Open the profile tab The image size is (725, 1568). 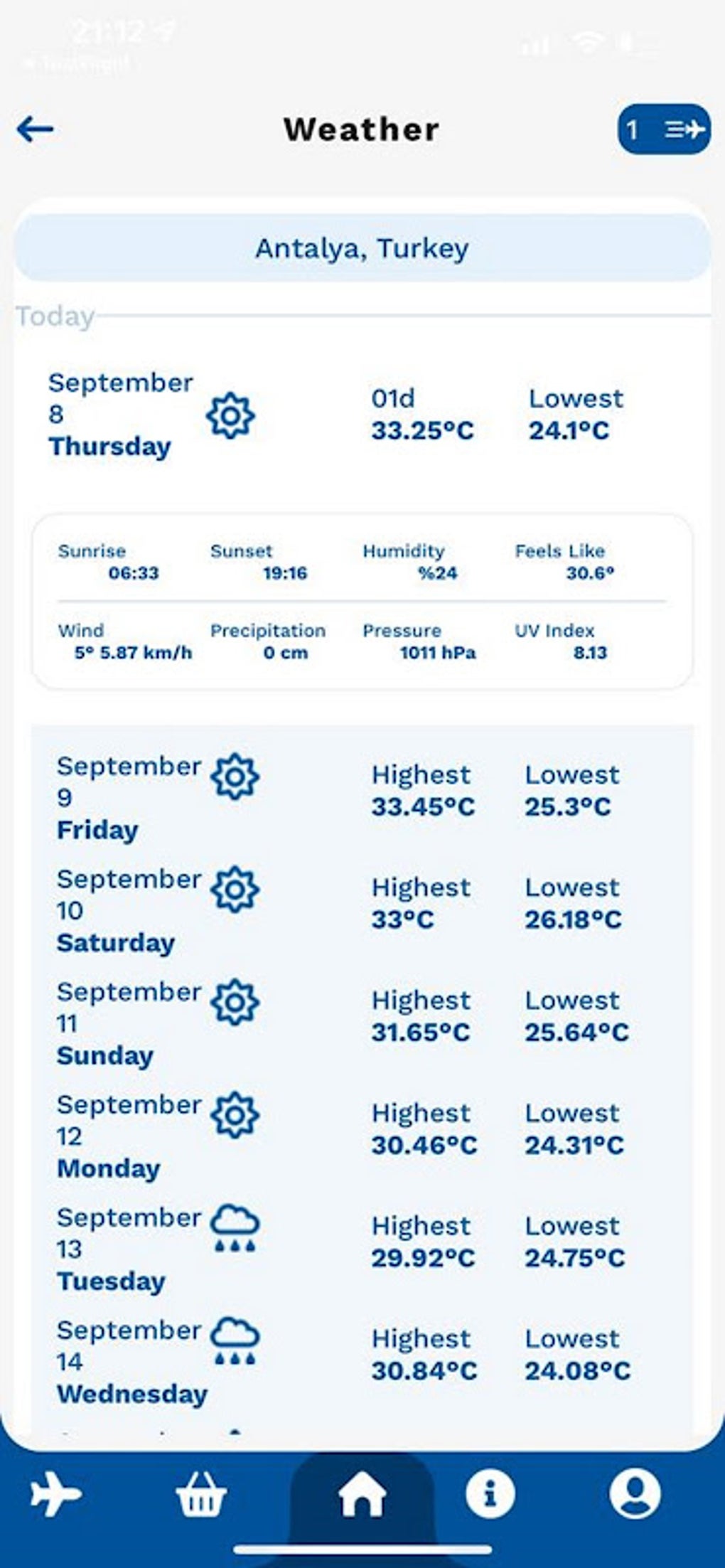coord(635,1493)
